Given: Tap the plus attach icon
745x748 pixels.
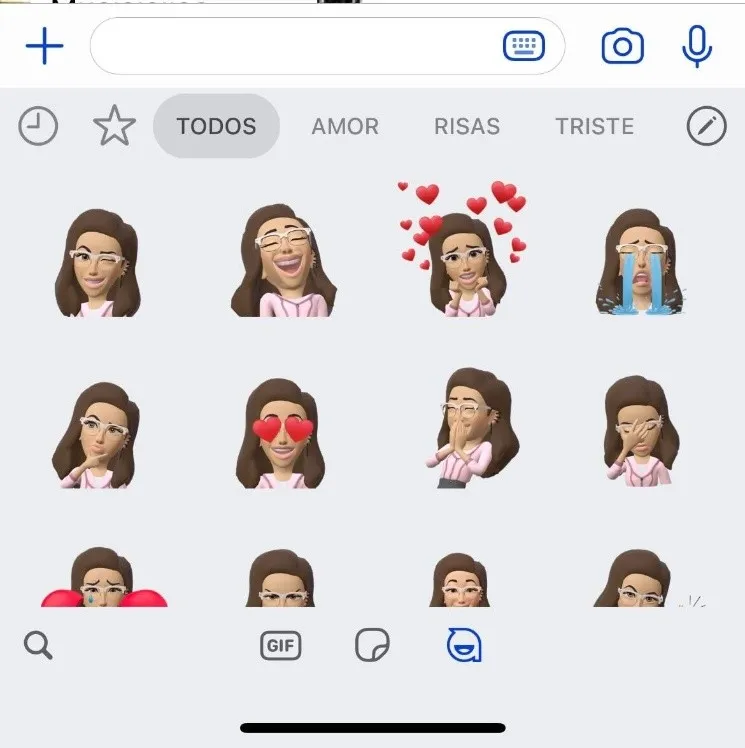Looking at the screenshot, I should pos(44,47).
